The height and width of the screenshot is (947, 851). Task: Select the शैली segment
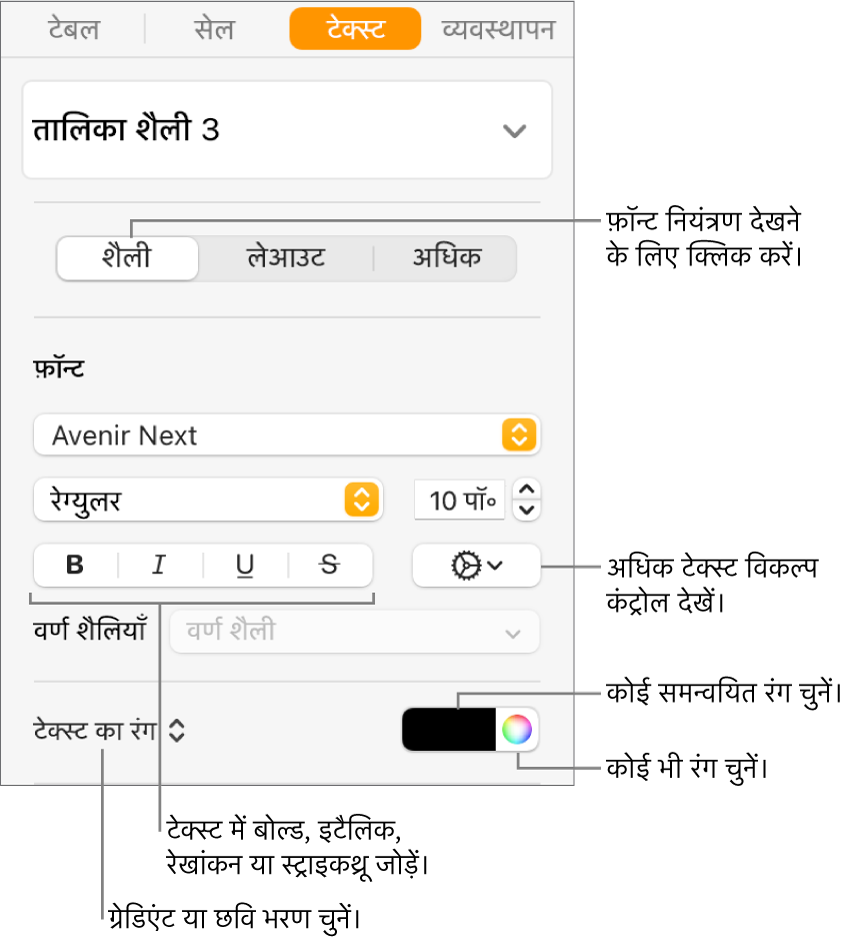127,258
